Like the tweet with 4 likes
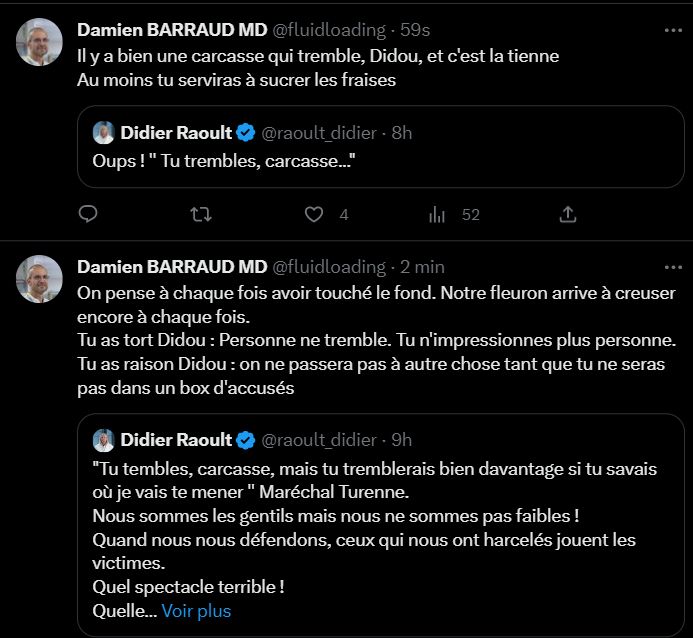The height and width of the screenshot is (638, 693). click(315, 214)
